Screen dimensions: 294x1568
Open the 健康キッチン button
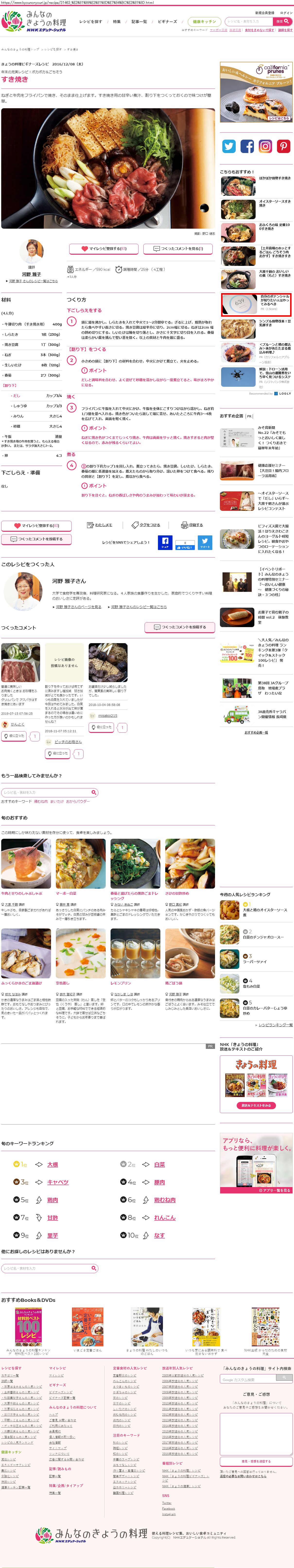[x=204, y=21]
